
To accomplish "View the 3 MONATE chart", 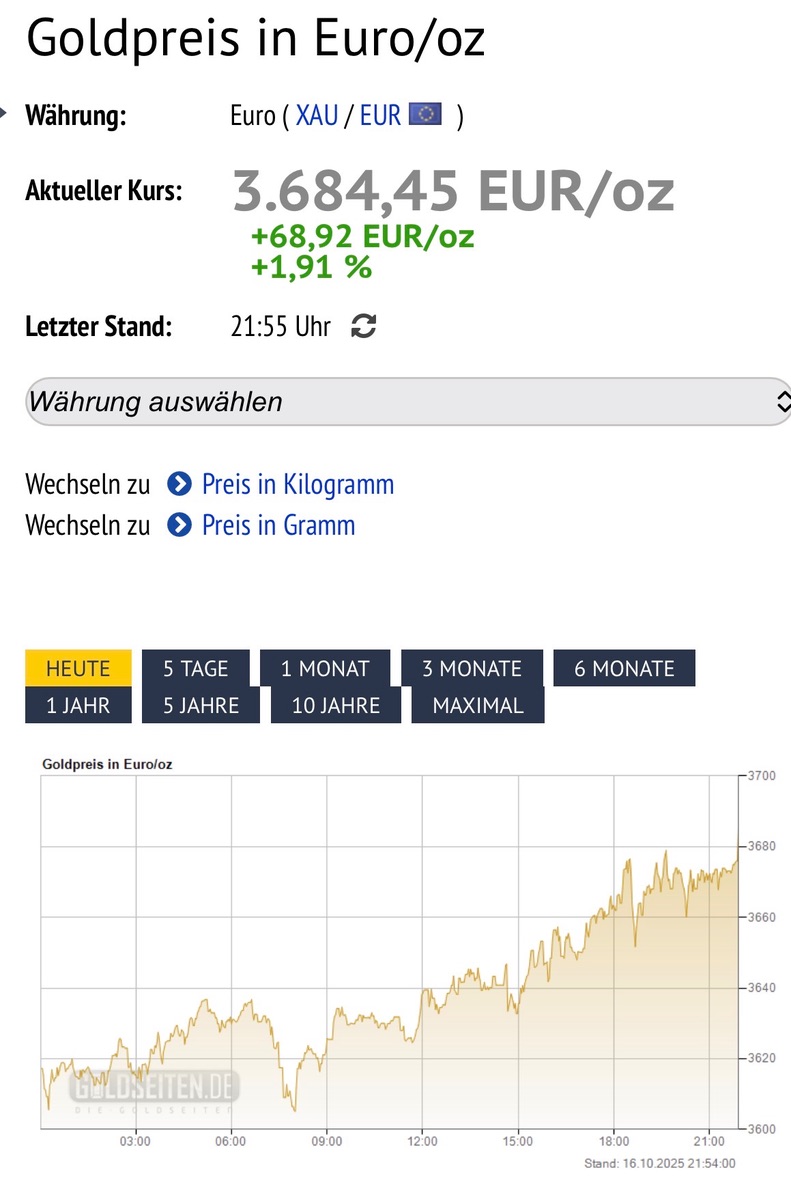I will [472, 668].
